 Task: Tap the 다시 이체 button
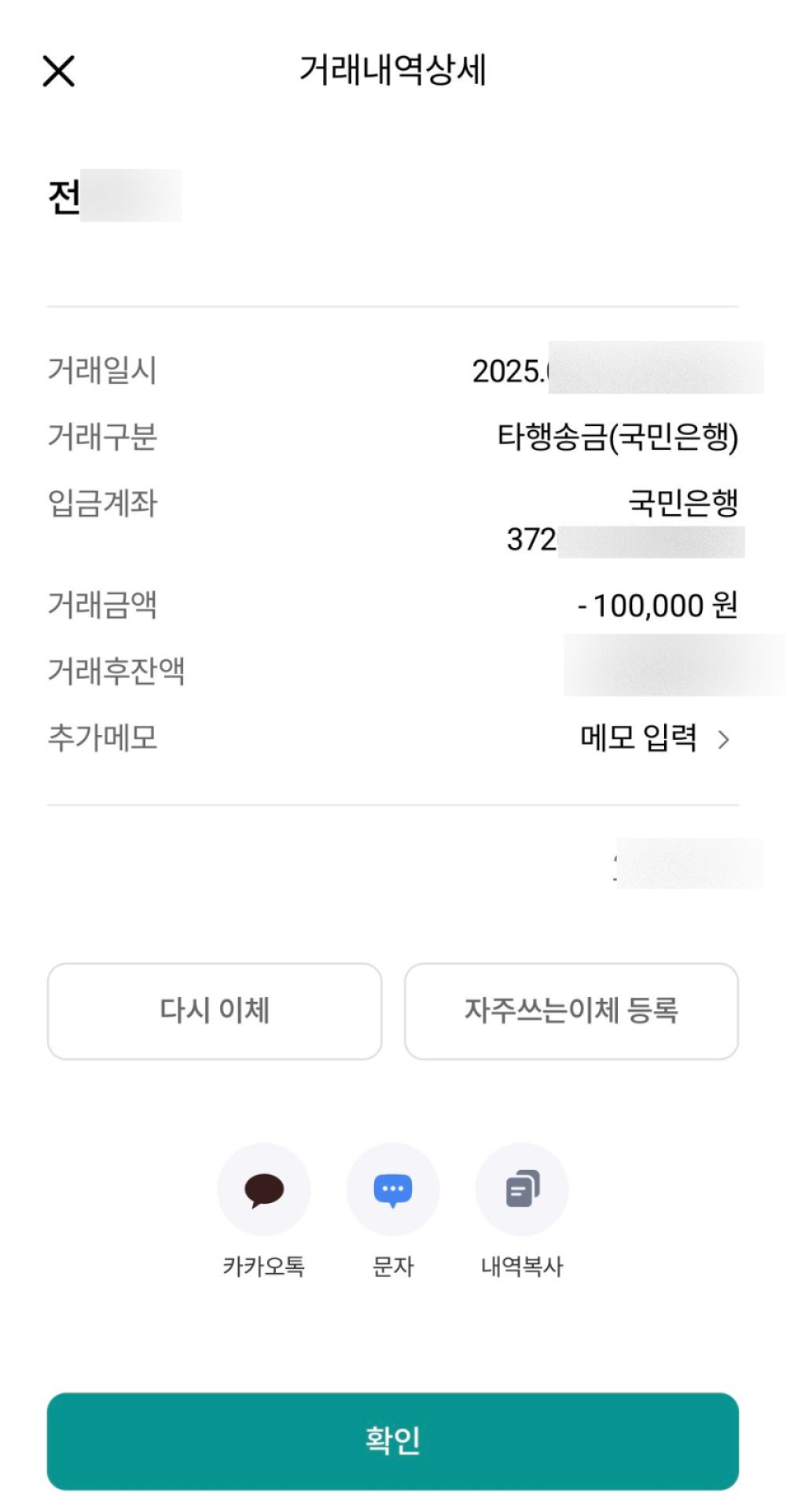(x=215, y=1011)
